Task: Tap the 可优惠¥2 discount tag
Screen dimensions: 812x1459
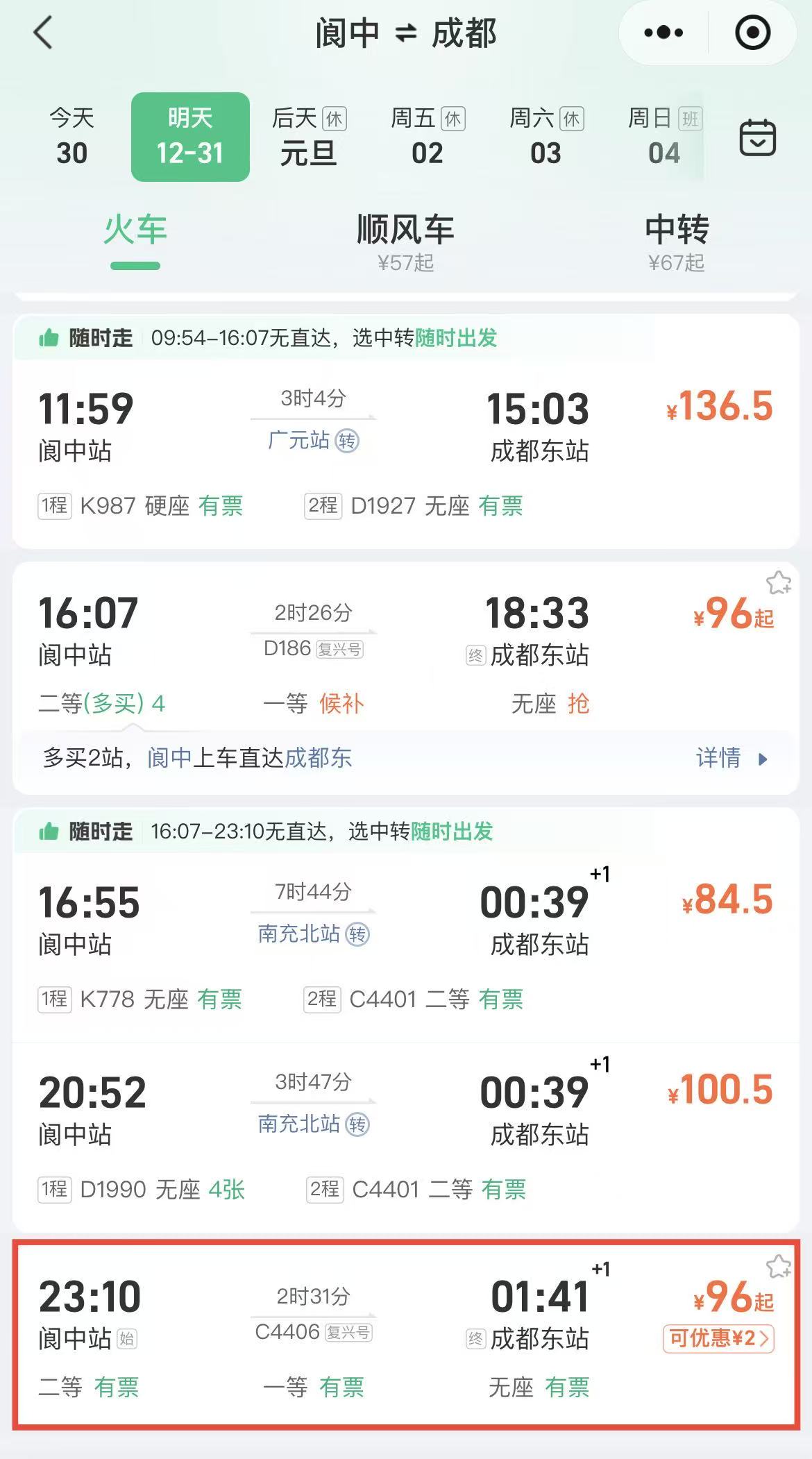Action: [718, 1338]
